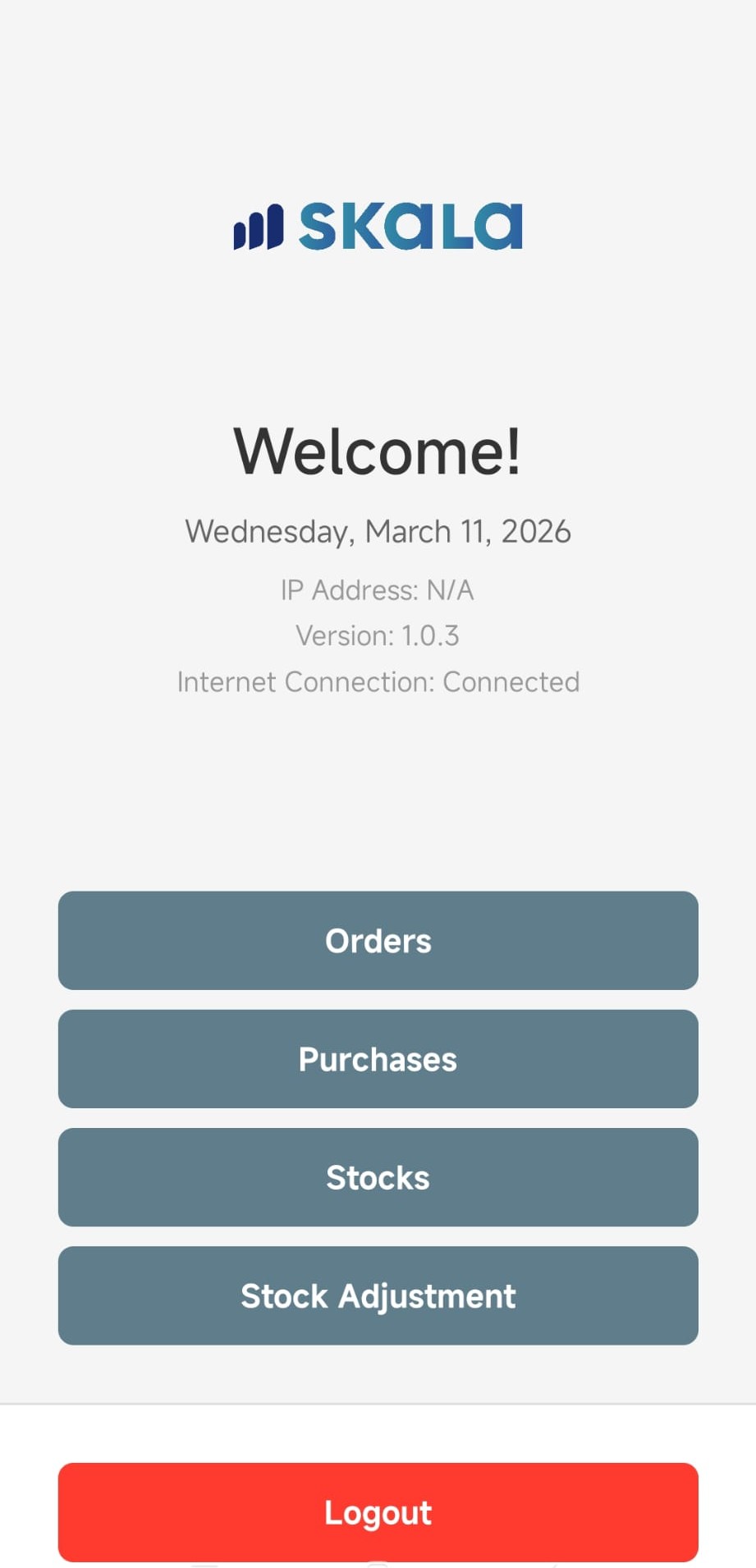Go to Purchases
The width and height of the screenshot is (756, 1568).
click(378, 1058)
